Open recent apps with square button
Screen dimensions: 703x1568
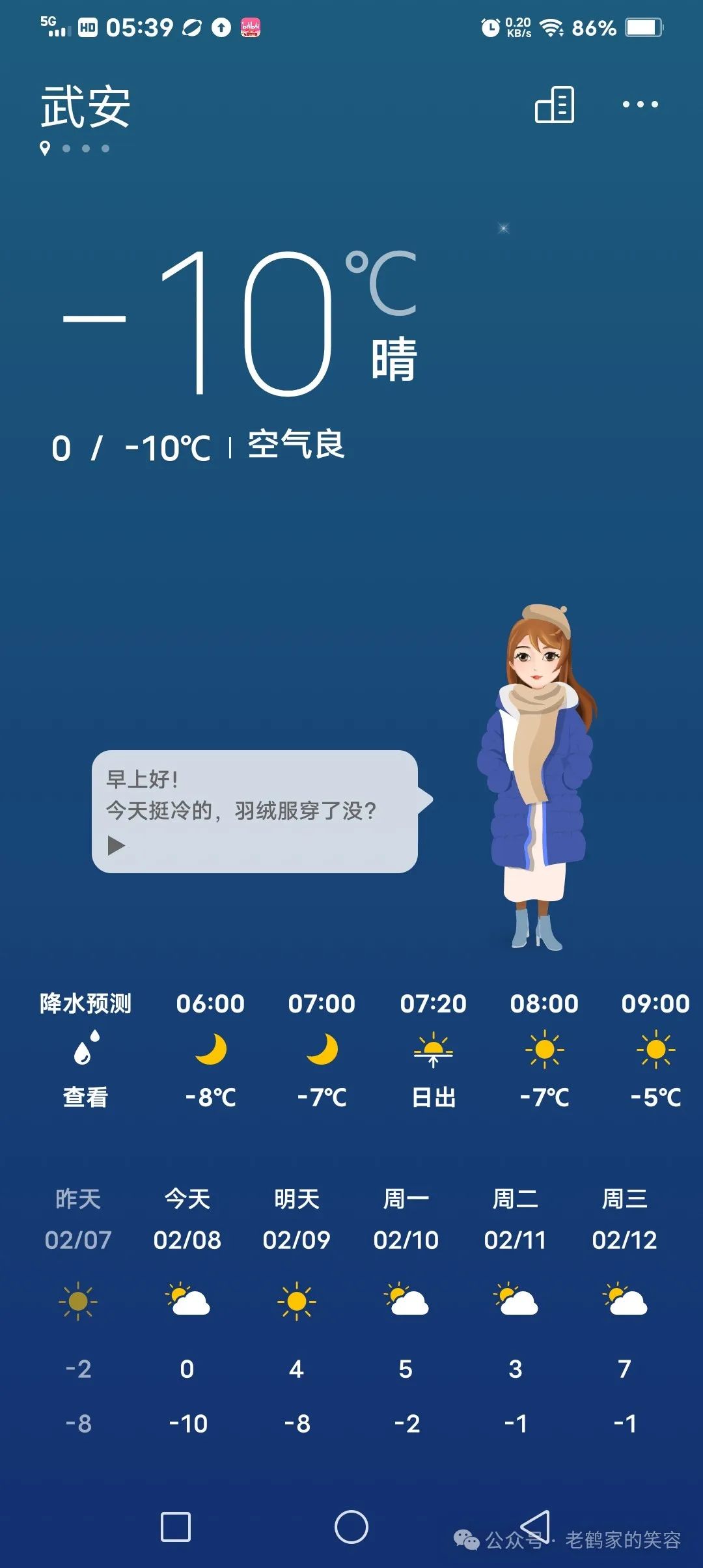click(176, 1527)
